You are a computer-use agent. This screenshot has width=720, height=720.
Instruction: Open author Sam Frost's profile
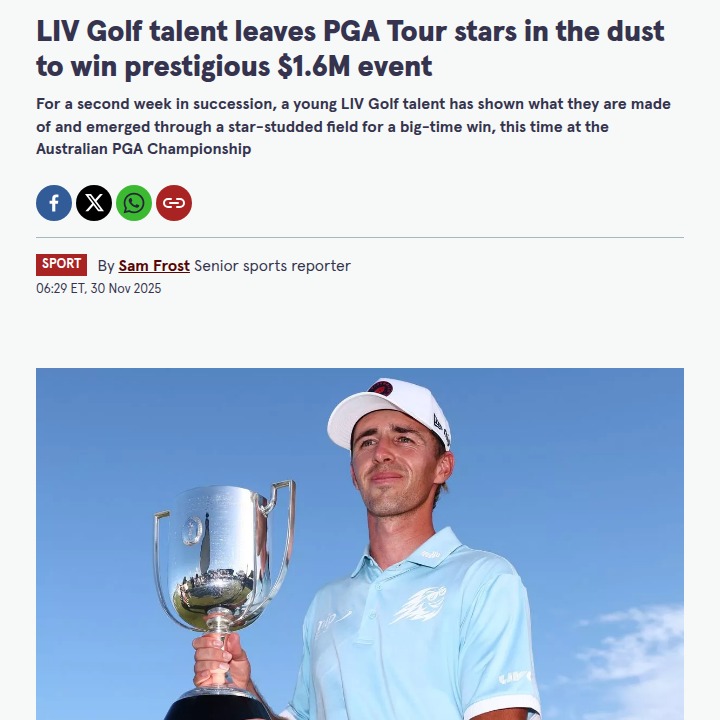[154, 266]
